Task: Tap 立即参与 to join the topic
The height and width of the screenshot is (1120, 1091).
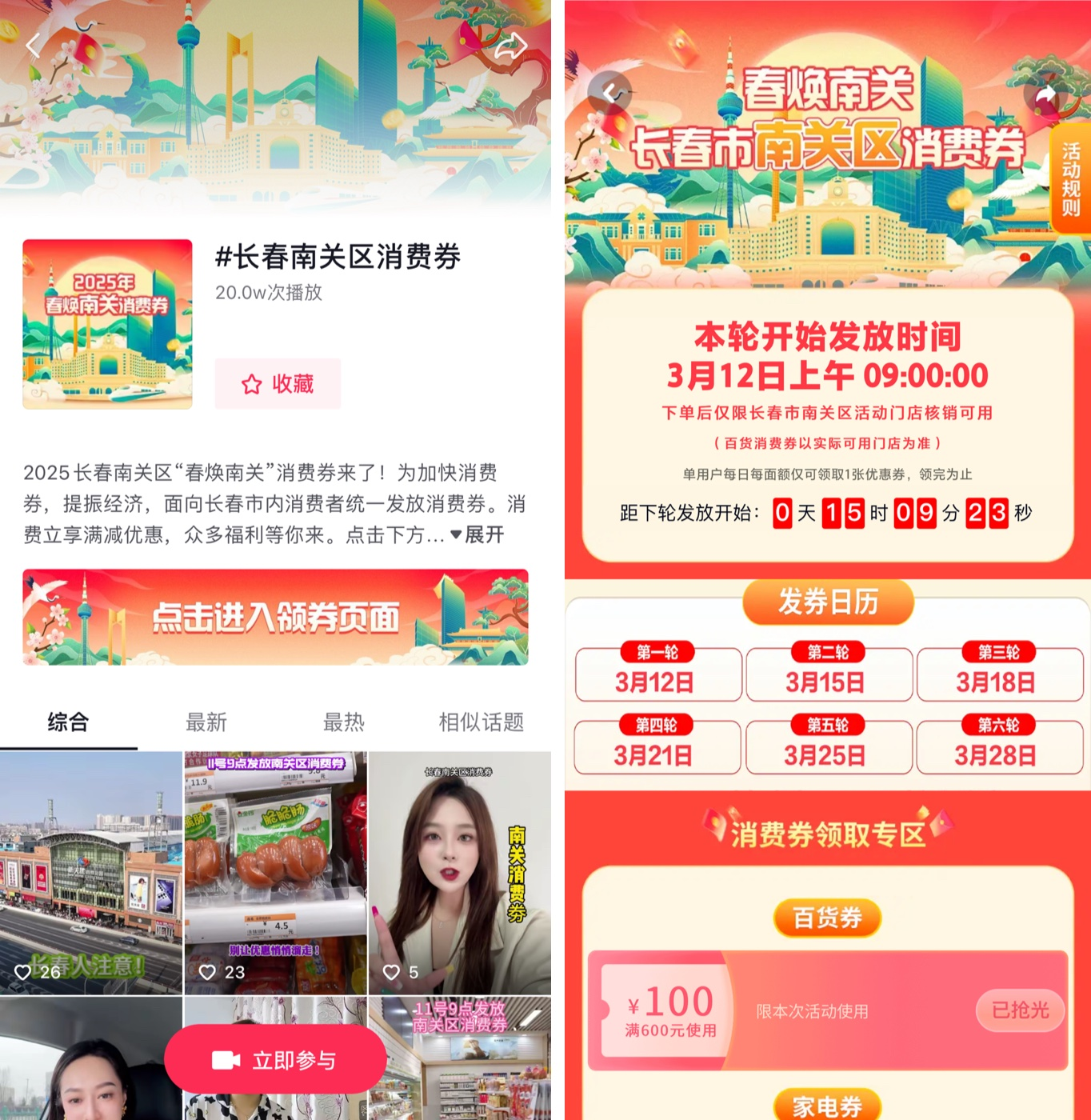Action: coord(275,1060)
